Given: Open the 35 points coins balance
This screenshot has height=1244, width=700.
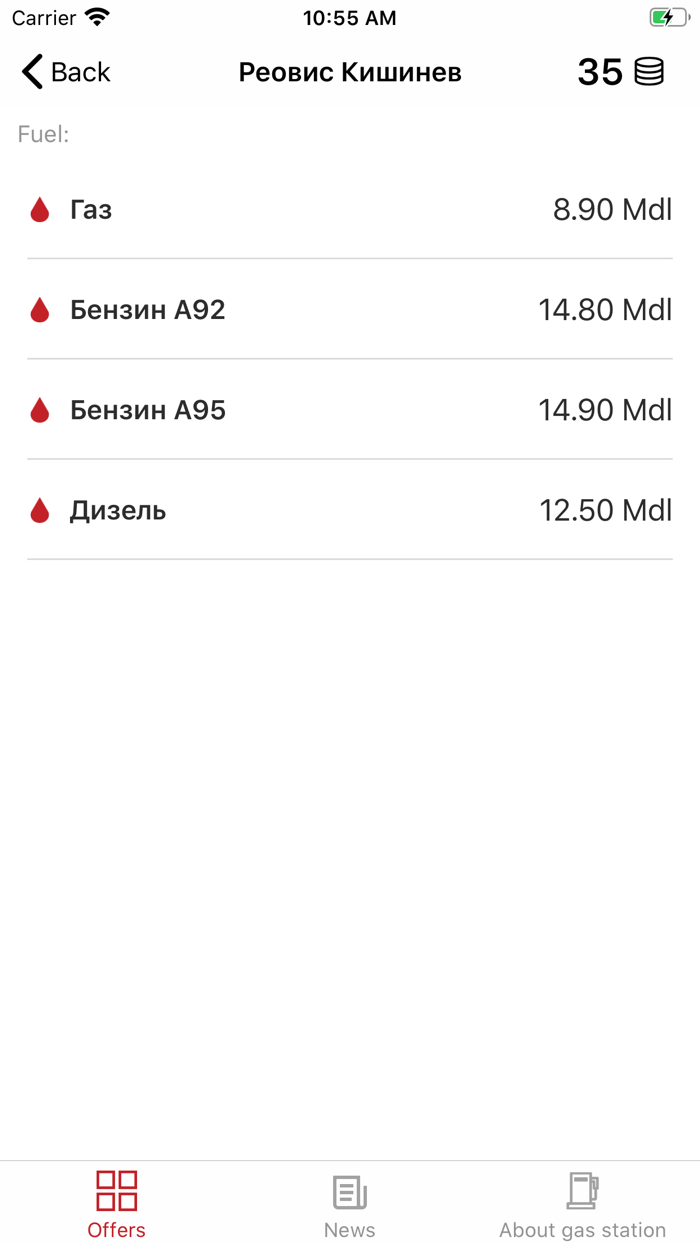Looking at the screenshot, I should tap(620, 72).
